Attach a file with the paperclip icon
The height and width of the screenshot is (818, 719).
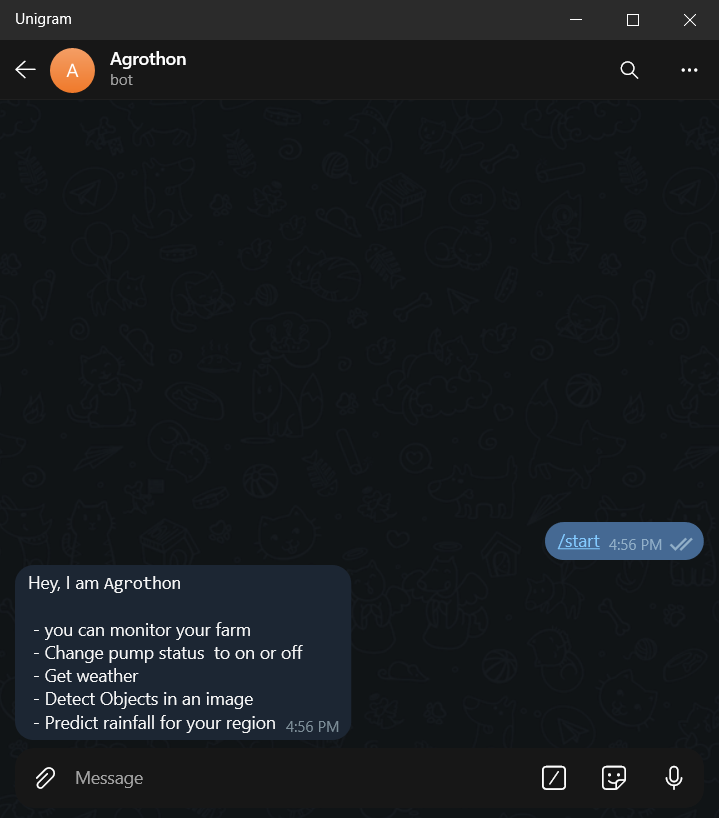point(45,778)
